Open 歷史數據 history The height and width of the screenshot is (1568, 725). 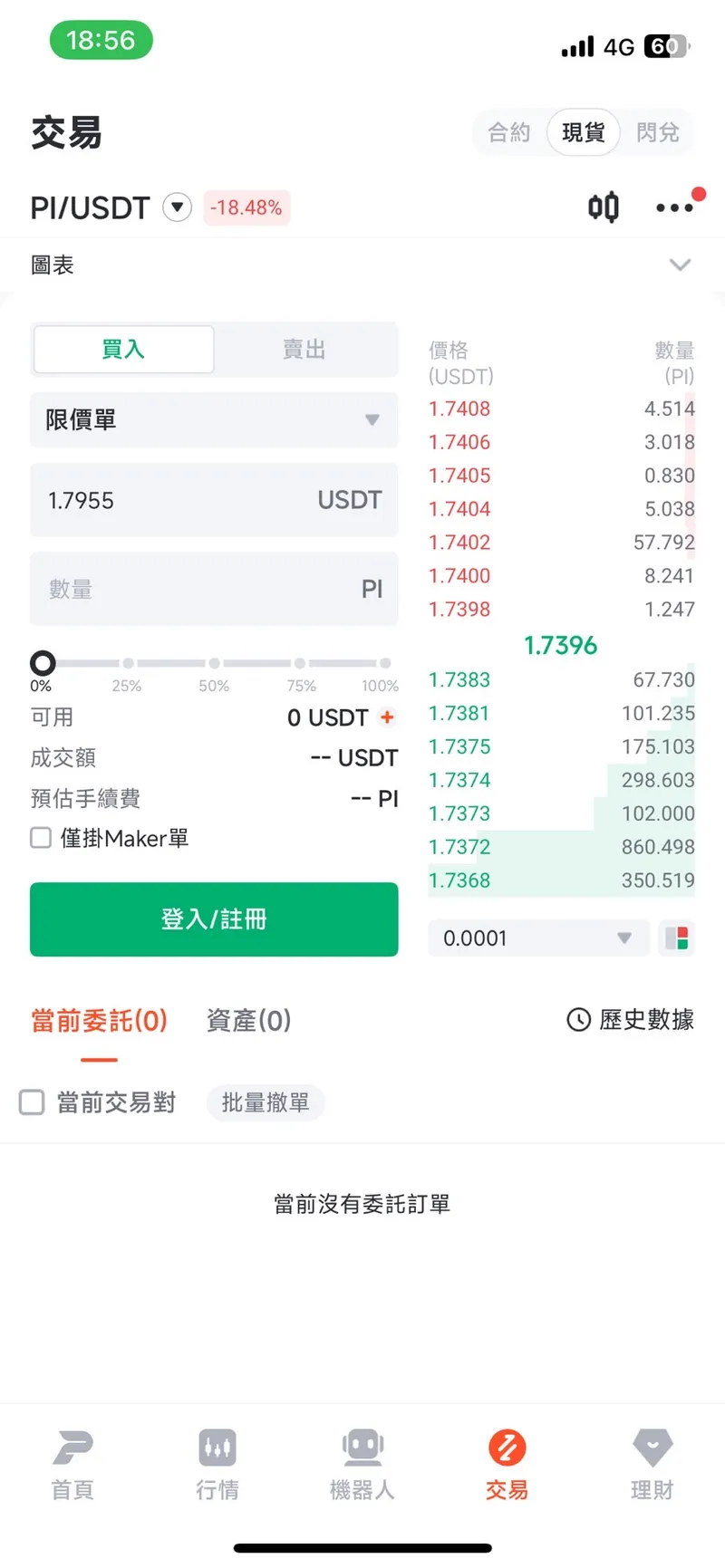(631, 1020)
